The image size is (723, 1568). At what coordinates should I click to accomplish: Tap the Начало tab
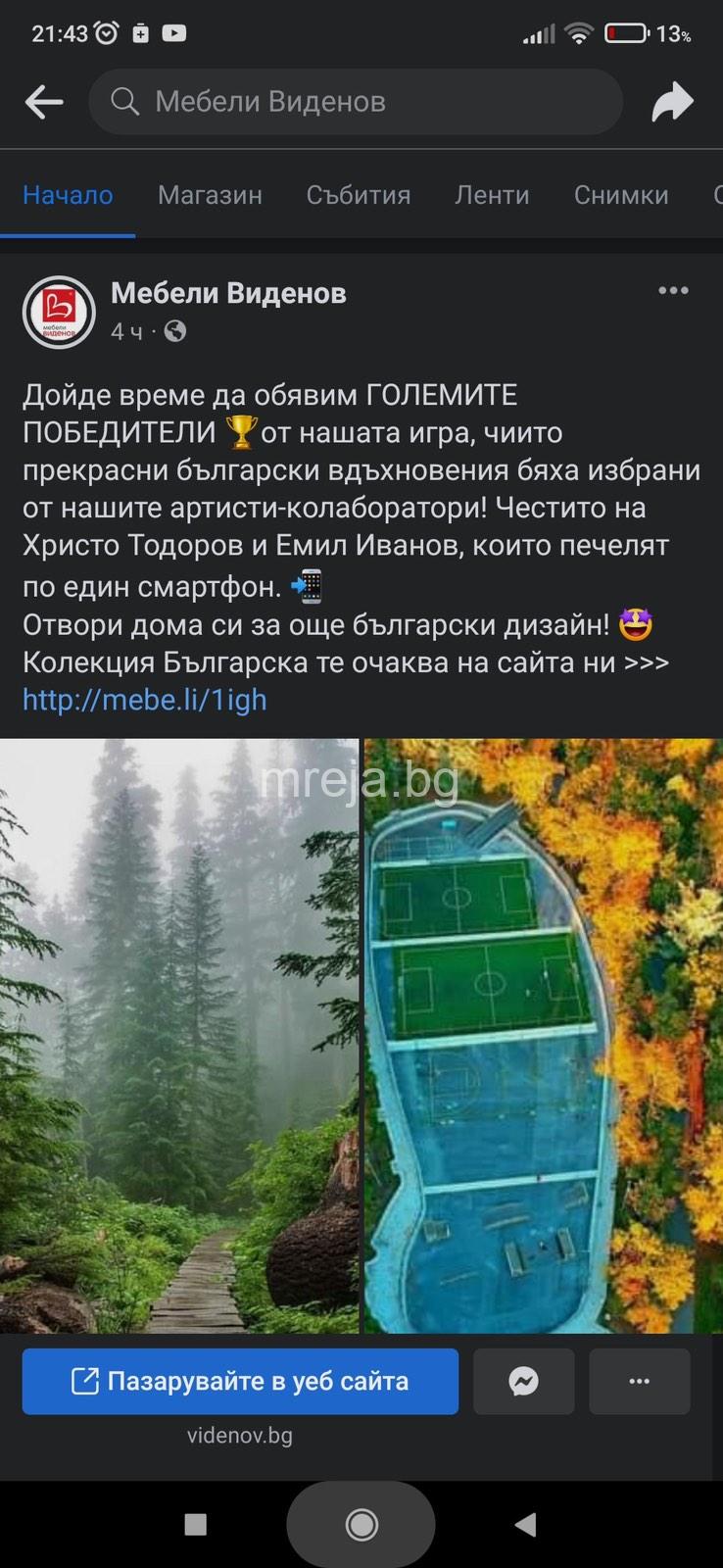click(68, 195)
